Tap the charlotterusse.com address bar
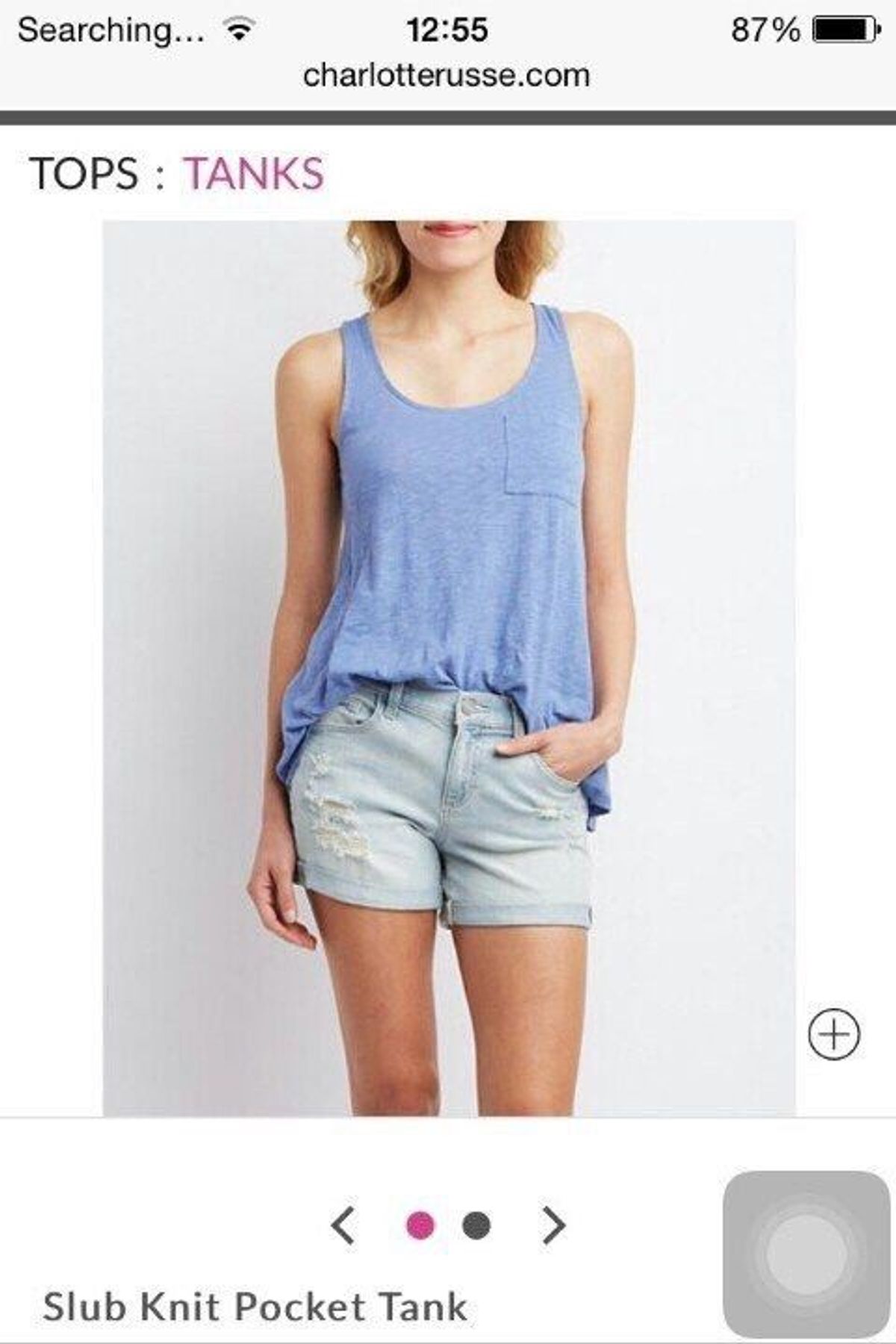This screenshot has height=1344, width=896. click(447, 75)
